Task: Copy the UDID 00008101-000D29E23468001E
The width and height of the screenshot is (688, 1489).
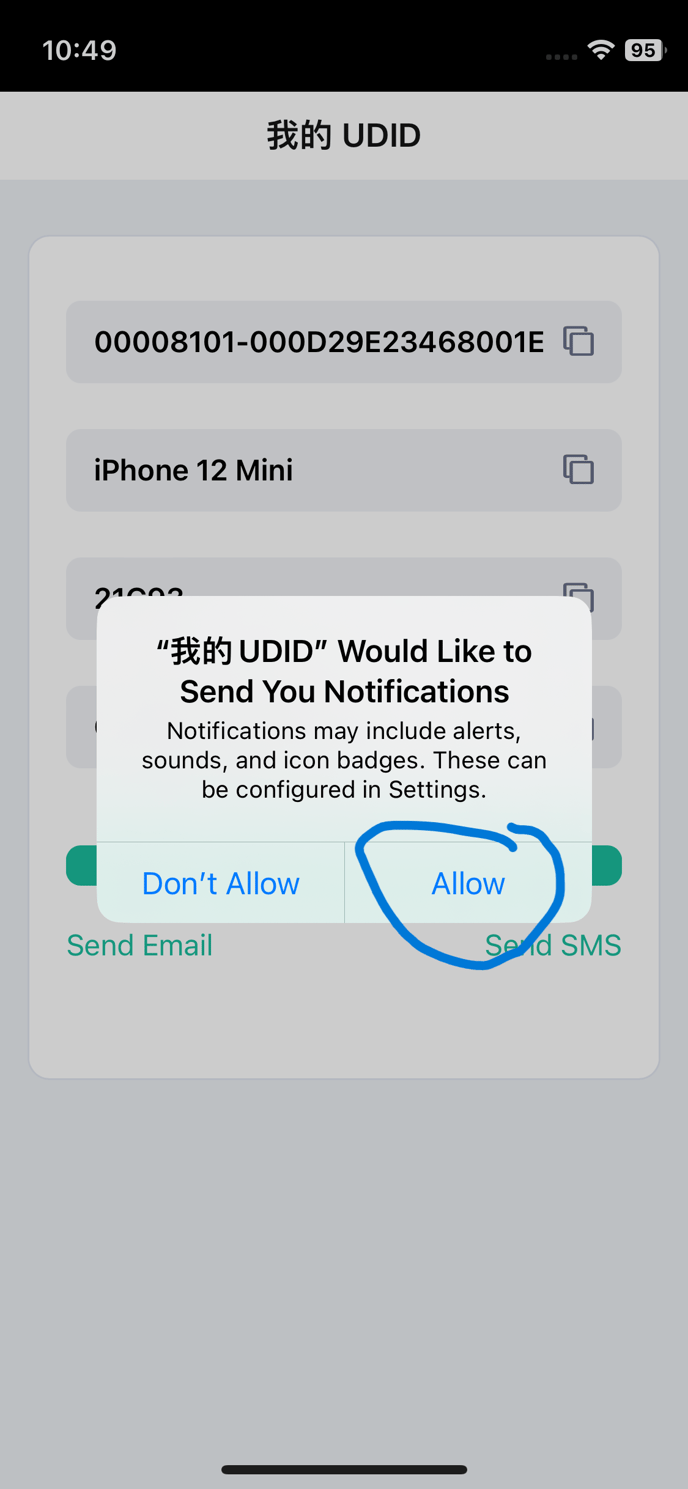Action: pos(578,341)
